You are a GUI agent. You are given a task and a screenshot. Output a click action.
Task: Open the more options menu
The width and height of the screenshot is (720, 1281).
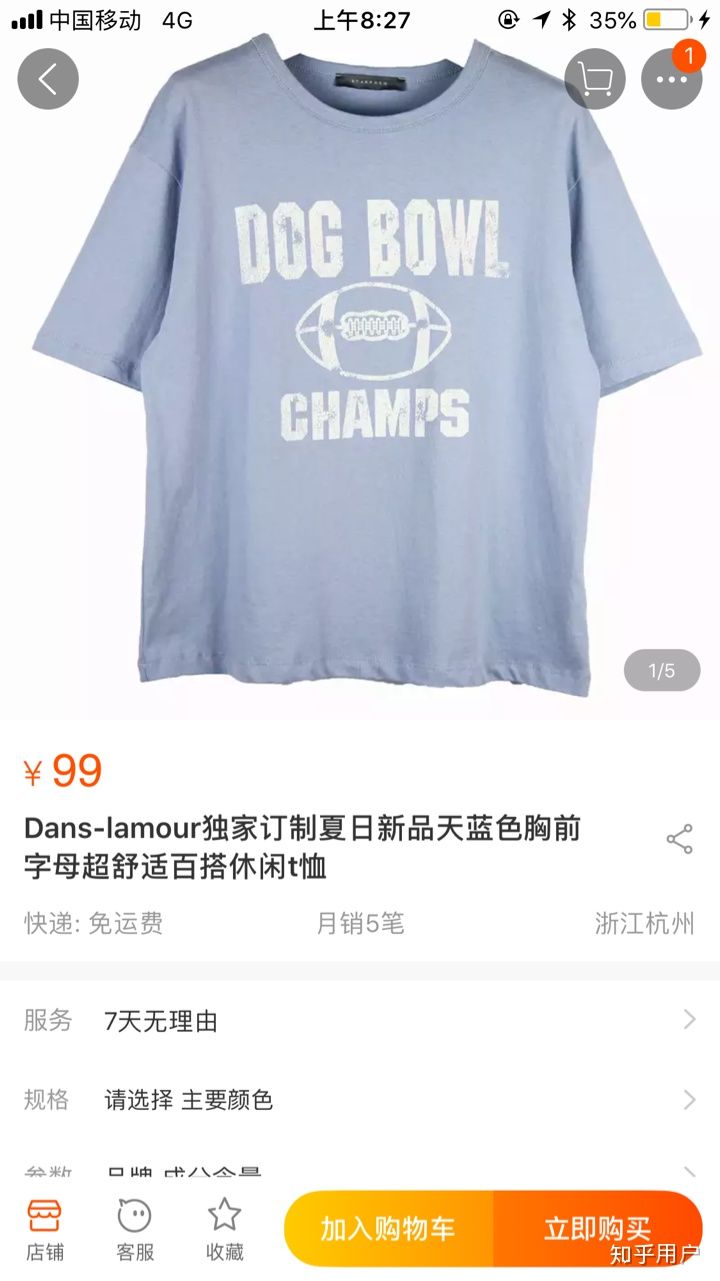coord(671,79)
